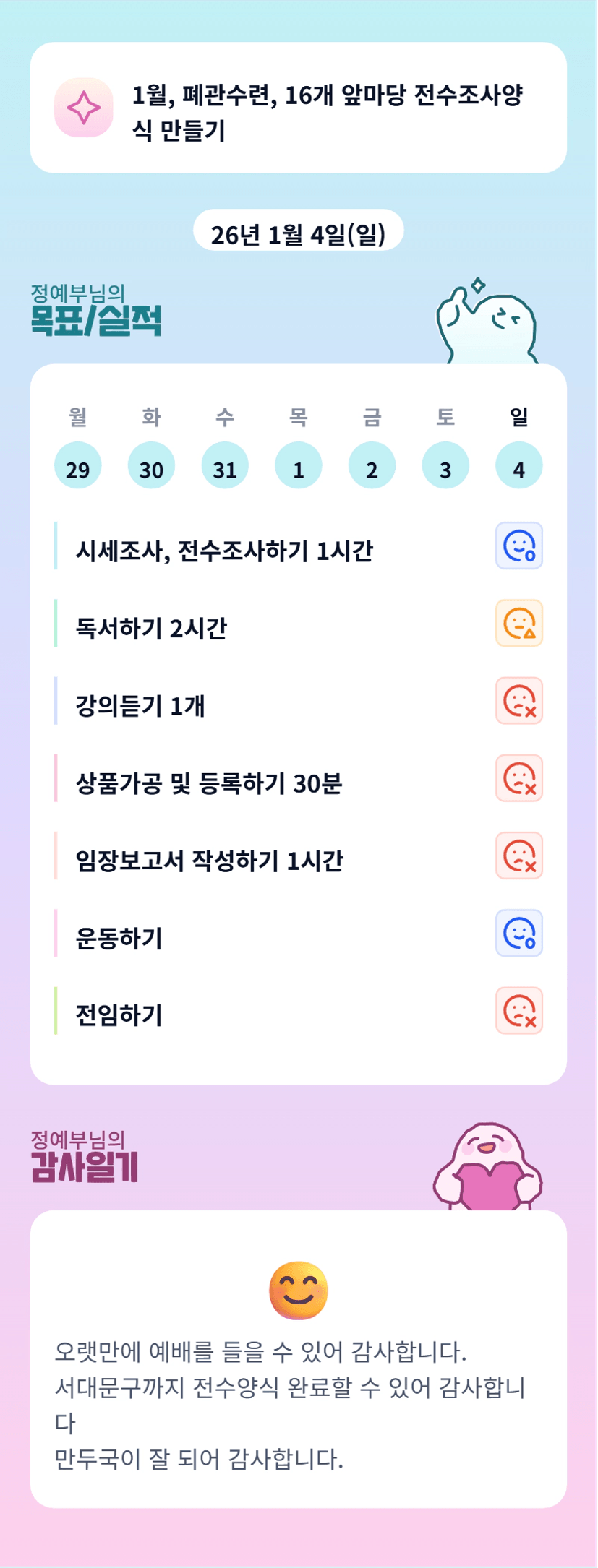This screenshot has width=598, height=1568.
Task: Select Saturday the 3rd in the week row
Action: (445, 465)
